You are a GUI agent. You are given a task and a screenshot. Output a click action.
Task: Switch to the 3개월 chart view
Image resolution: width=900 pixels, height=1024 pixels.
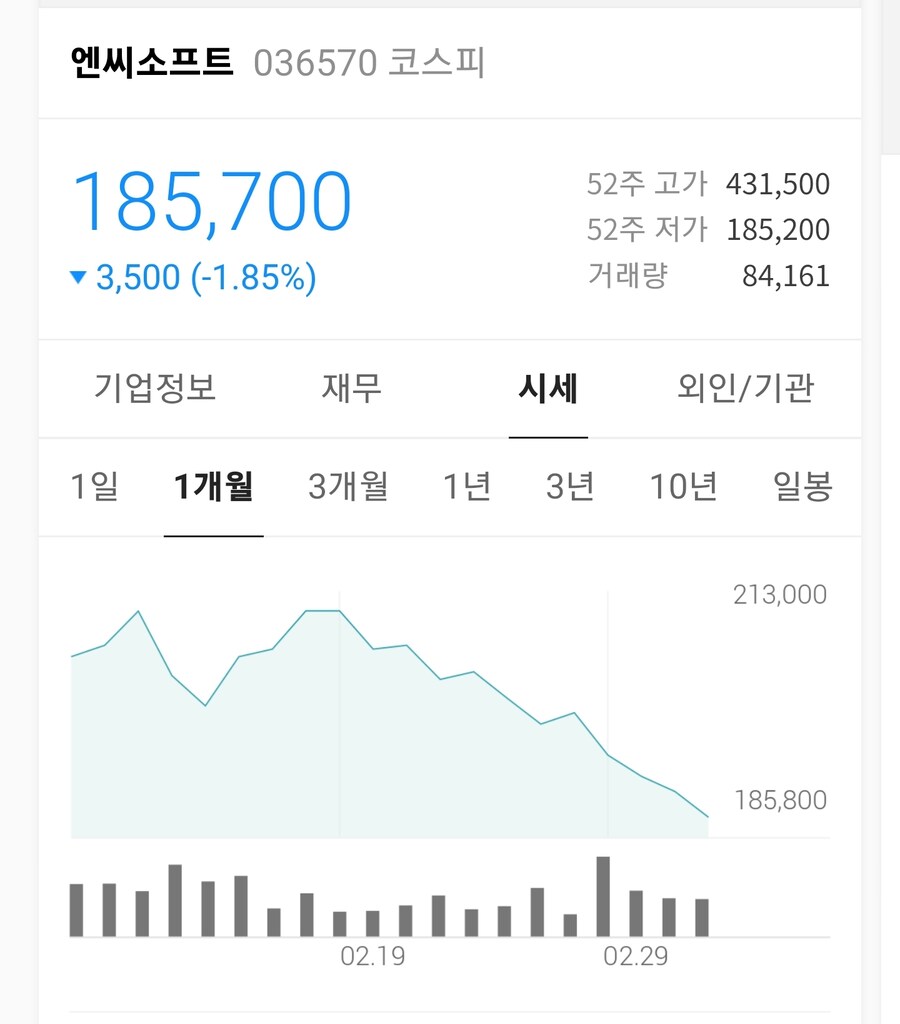(346, 486)
